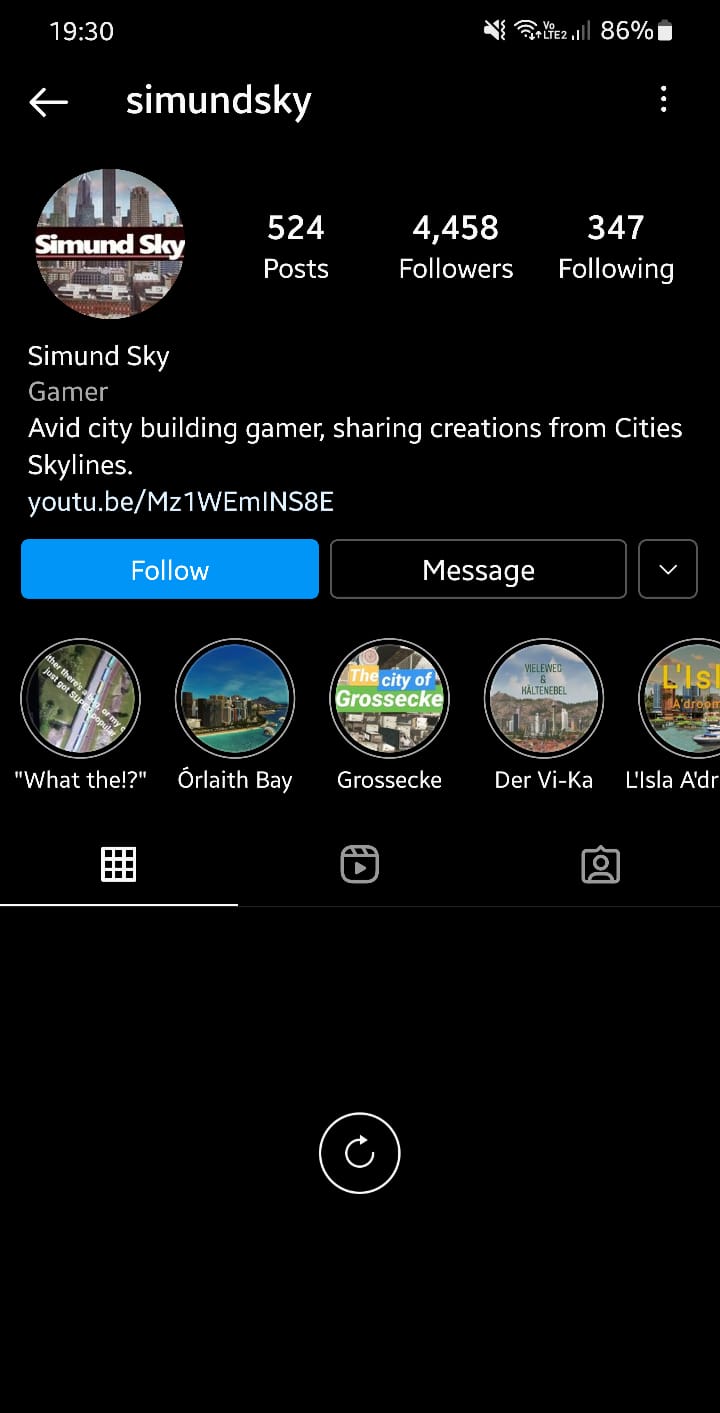Switch to the posts grid tab
The height and width of the screenshot is (1413, 720).
point(119,864)
